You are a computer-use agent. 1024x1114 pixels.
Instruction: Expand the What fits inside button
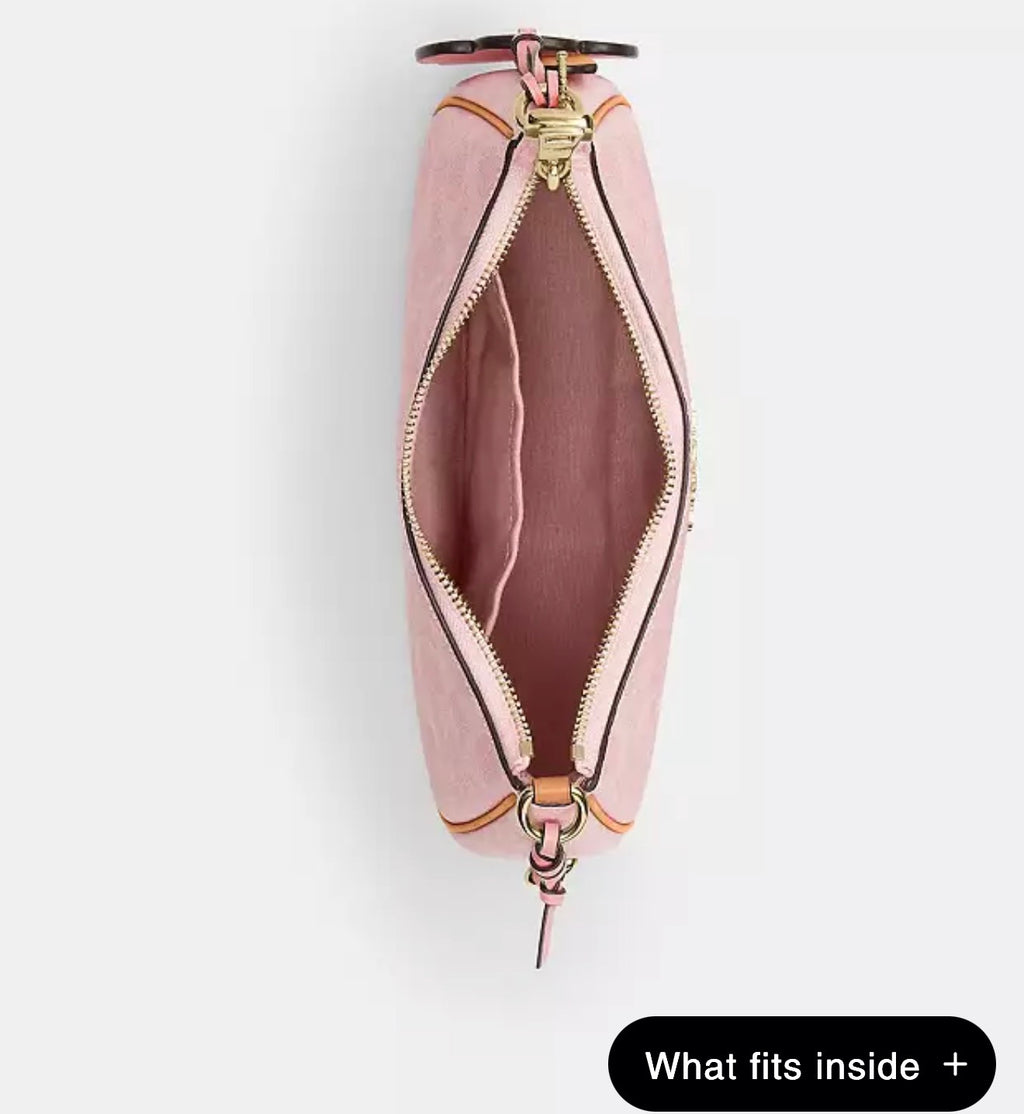click(x=802, y=1065)
